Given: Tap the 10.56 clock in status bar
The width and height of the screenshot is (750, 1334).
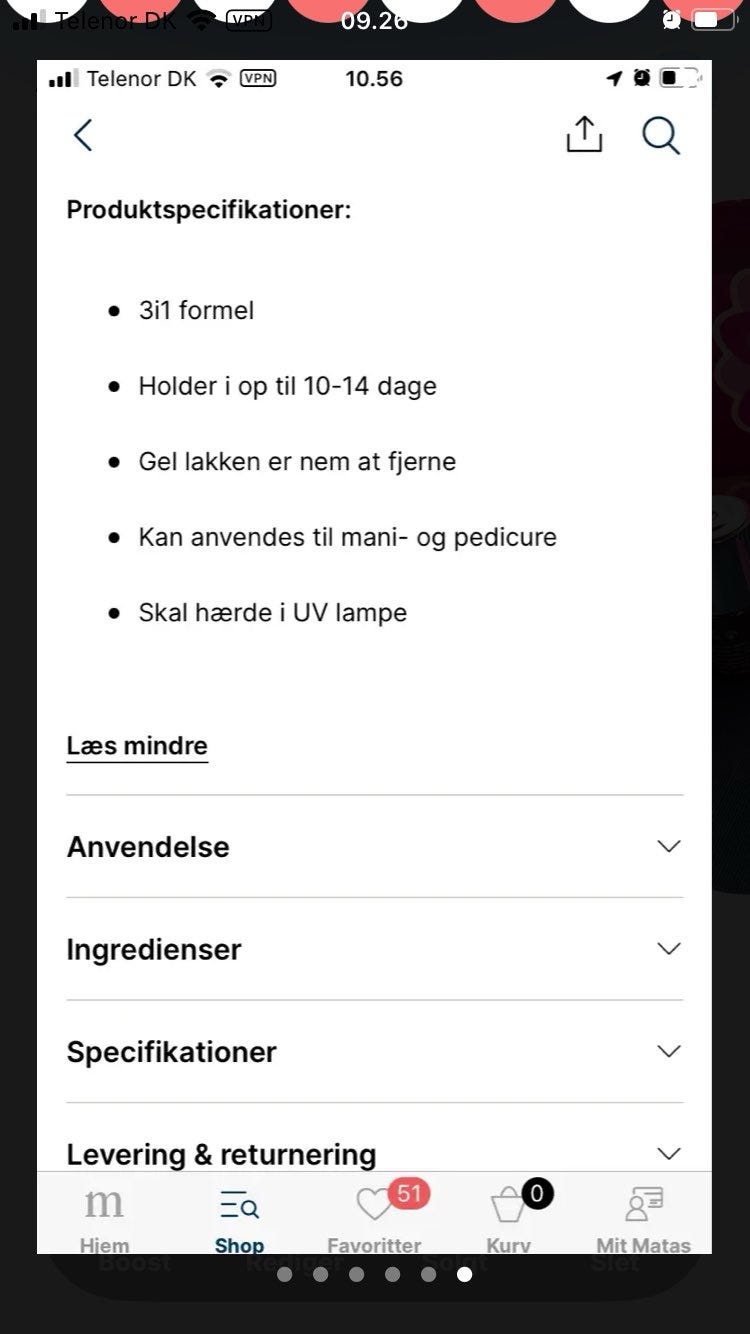Looking at the screenshot, I should pyautogui.click(x=374, y=78).
